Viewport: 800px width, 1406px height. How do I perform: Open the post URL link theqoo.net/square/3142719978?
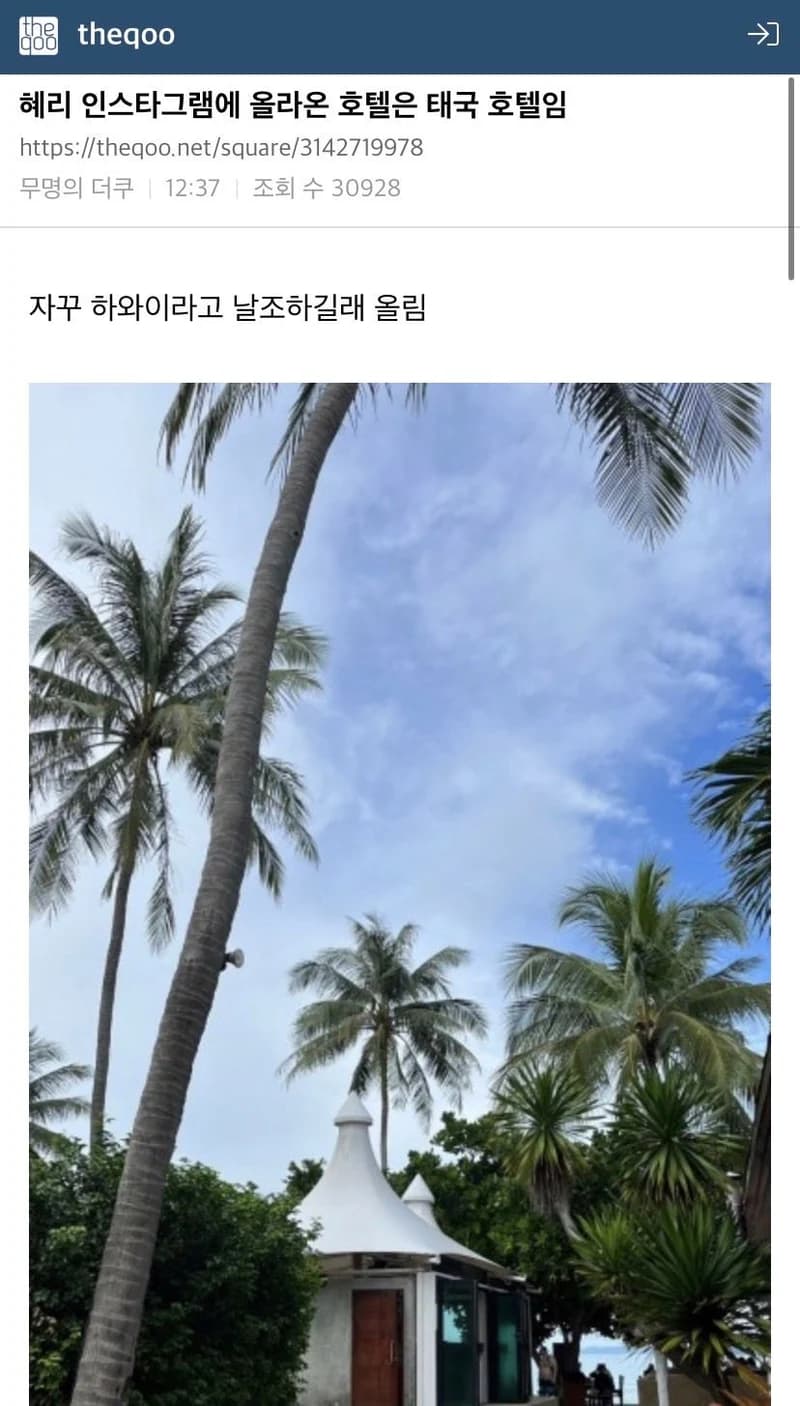point(221,148)
